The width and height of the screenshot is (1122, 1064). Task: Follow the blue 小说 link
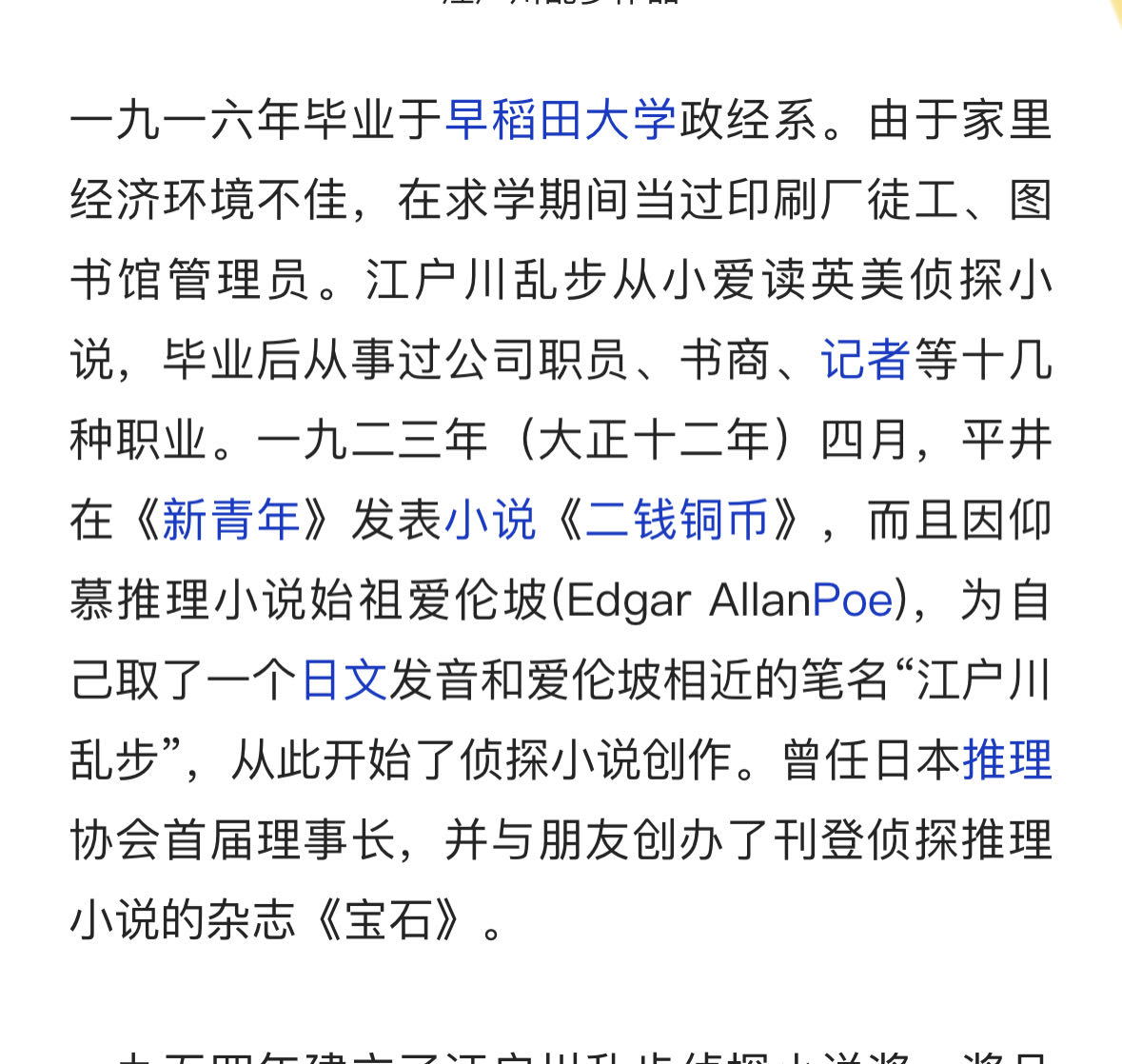point(490,521)
